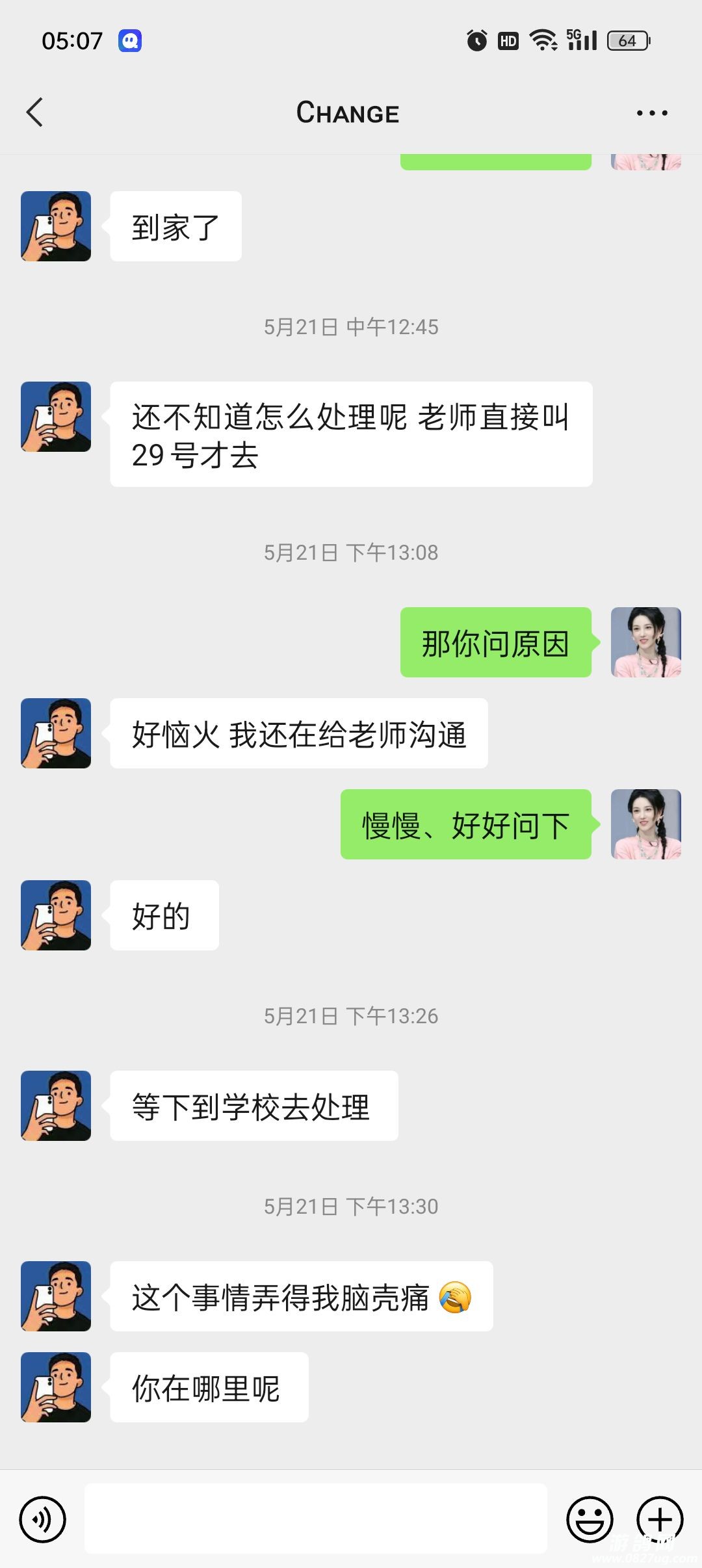
Task: Open contact avatar beside 到家了 message
Action: point(56,226)
